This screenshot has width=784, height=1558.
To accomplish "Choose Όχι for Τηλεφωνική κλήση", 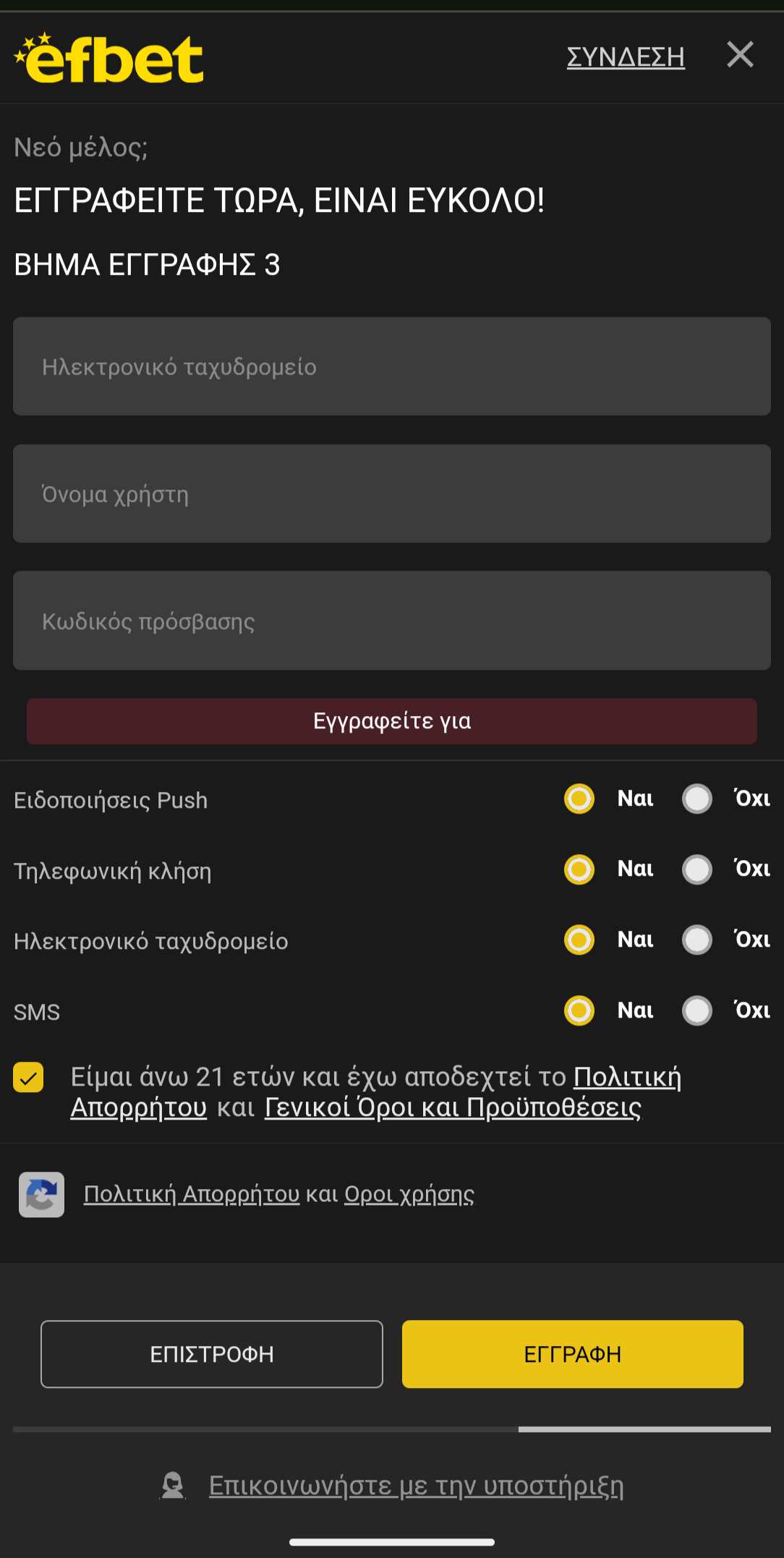I will click(x=697, y=869).
